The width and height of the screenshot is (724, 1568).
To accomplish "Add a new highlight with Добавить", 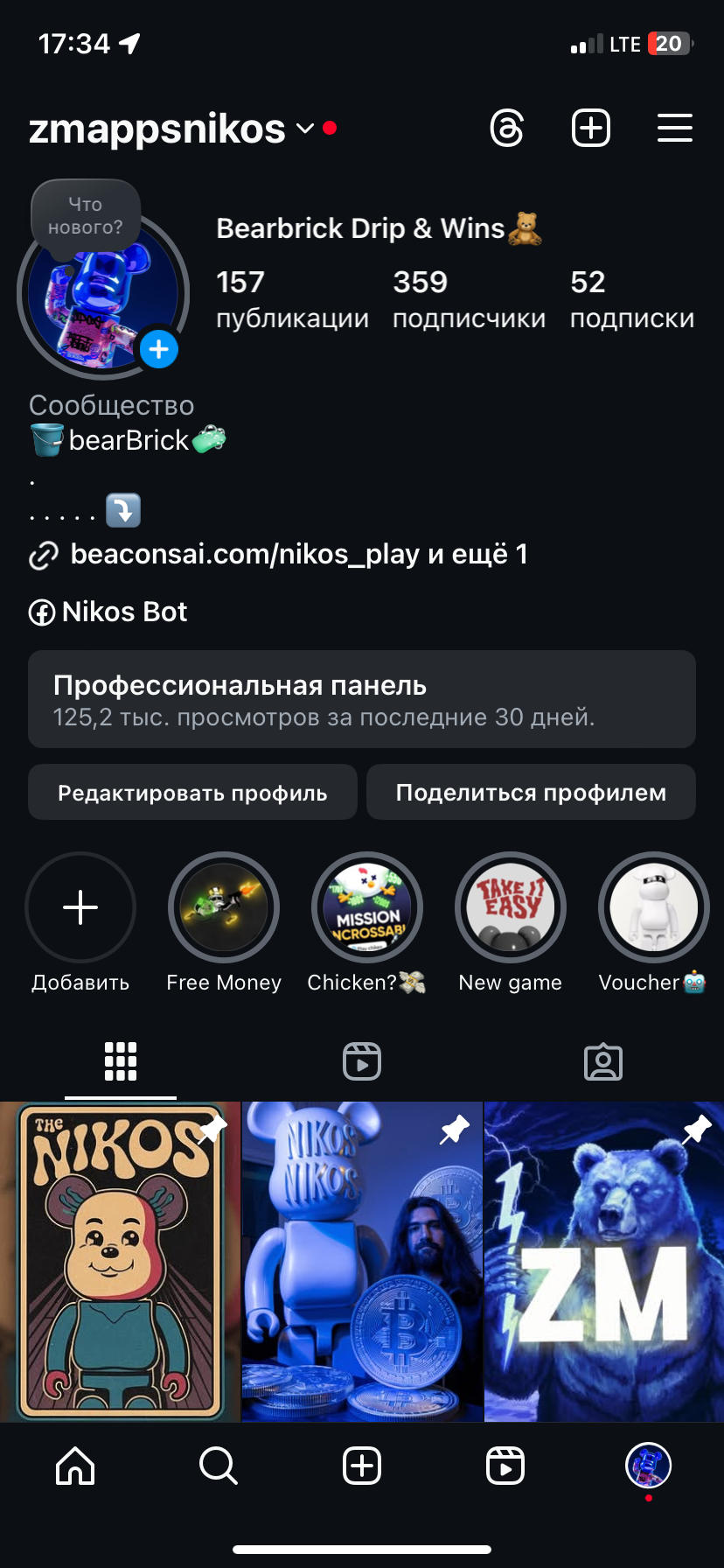I will 80,908.
